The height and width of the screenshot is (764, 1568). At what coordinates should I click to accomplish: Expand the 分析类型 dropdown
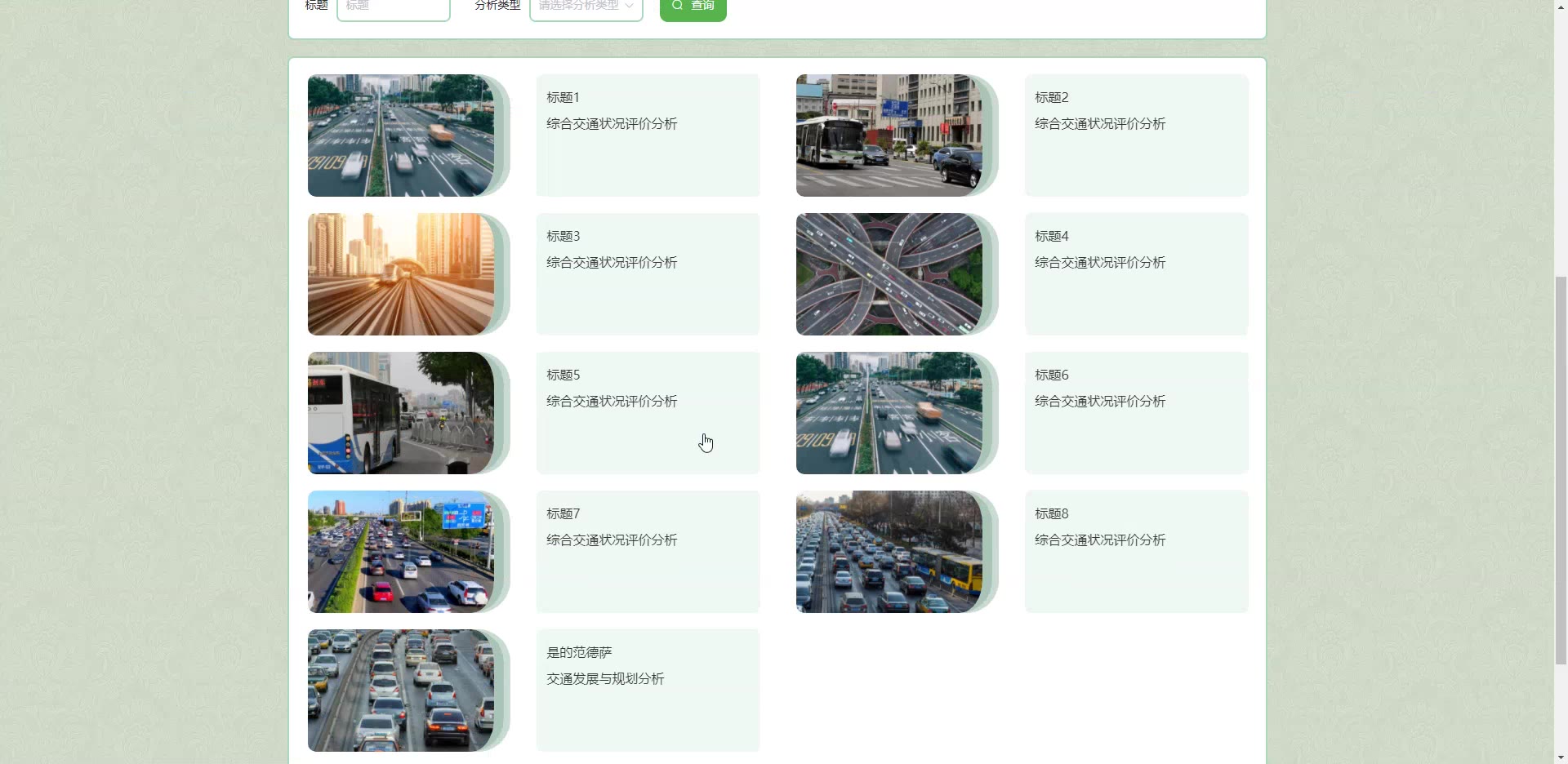(x=586, y=7)
